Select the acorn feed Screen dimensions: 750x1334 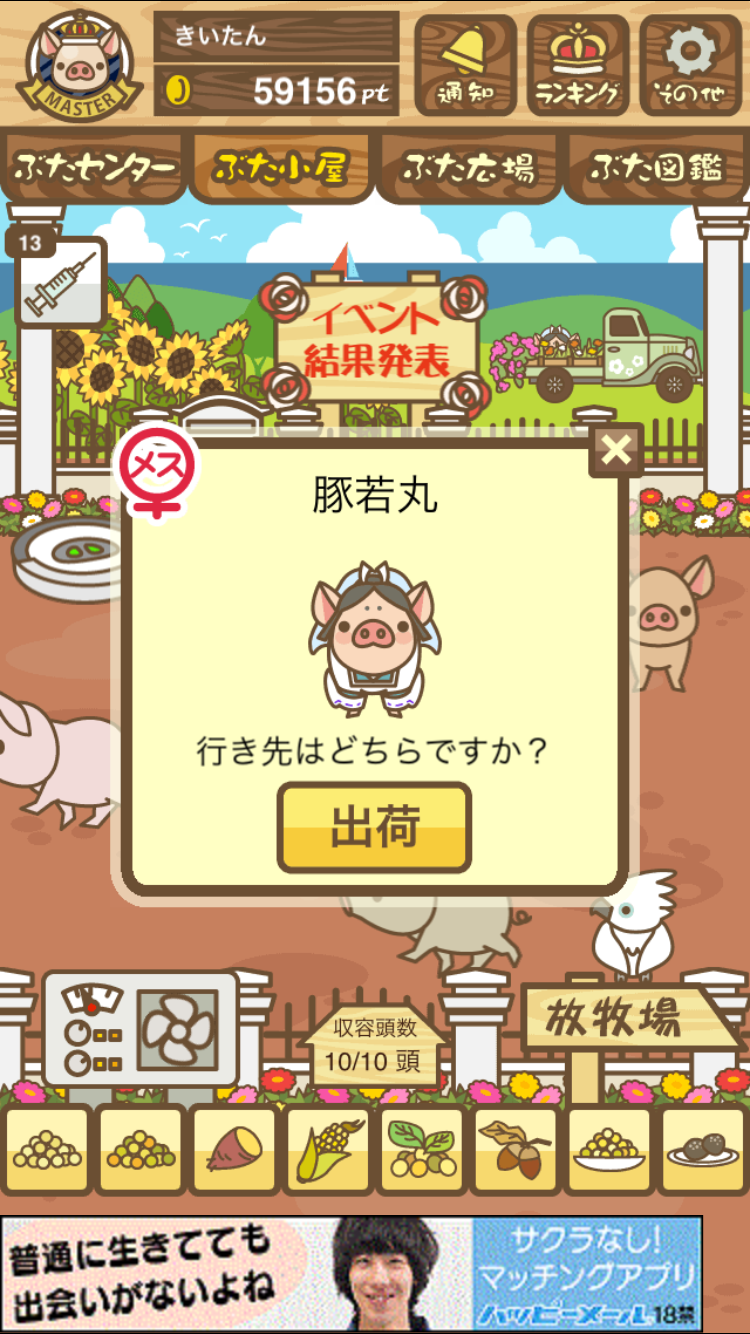point(517,1152)
